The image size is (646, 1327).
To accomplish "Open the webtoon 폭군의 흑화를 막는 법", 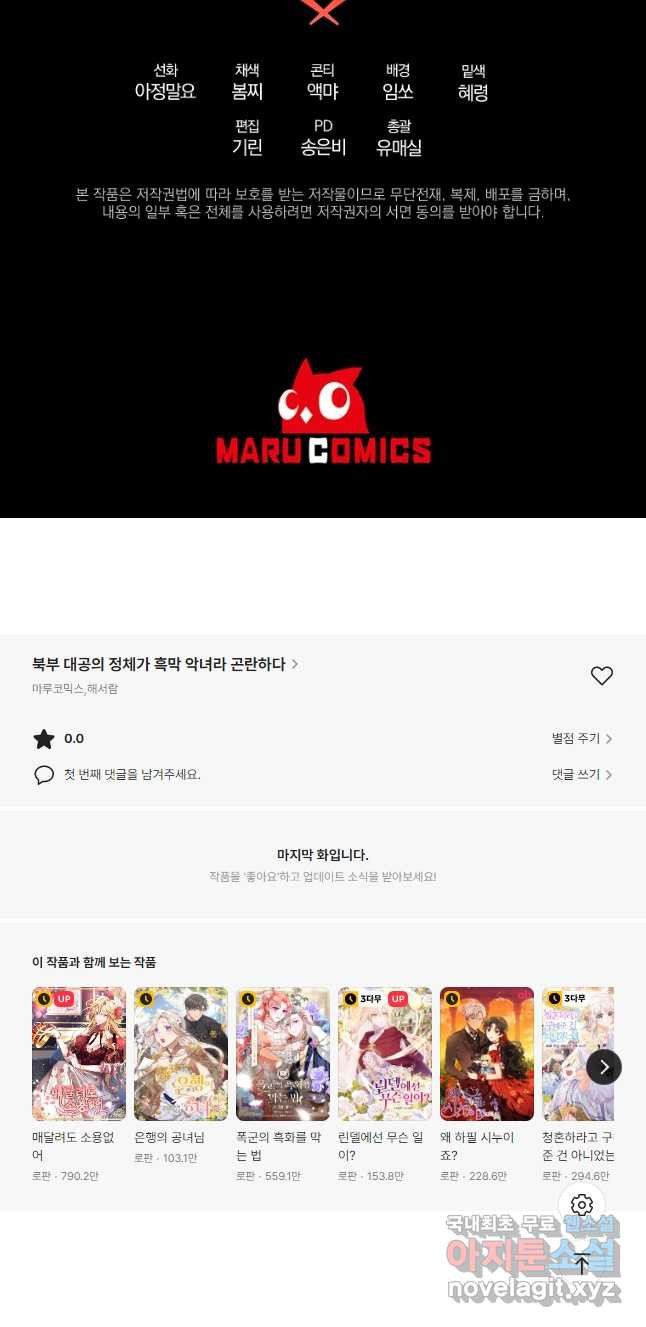I will tap(283, 1054).
